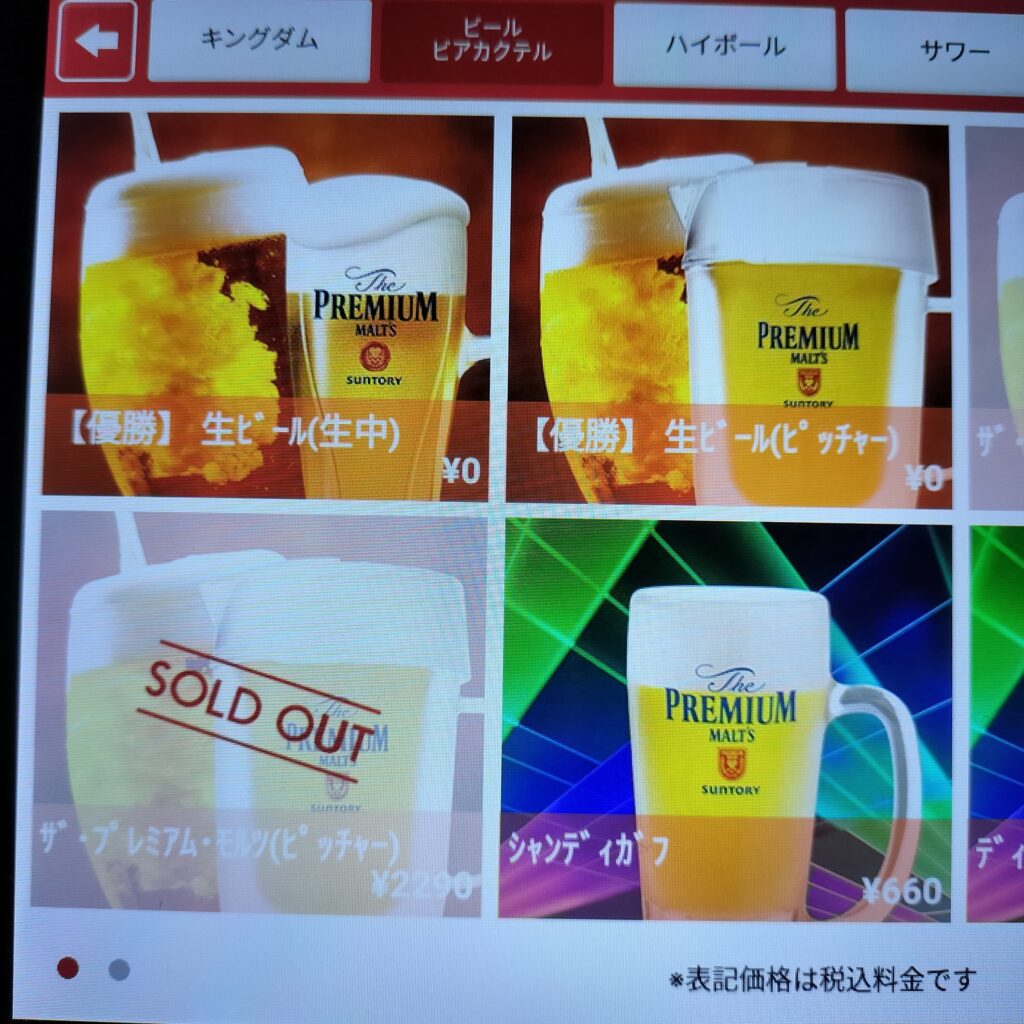Viewport: 1024px width, 1024px height.
Task: Tap the sold out ザ・プレミアム・モルツ(ピッチャー) tile
Action: [257, 712]
